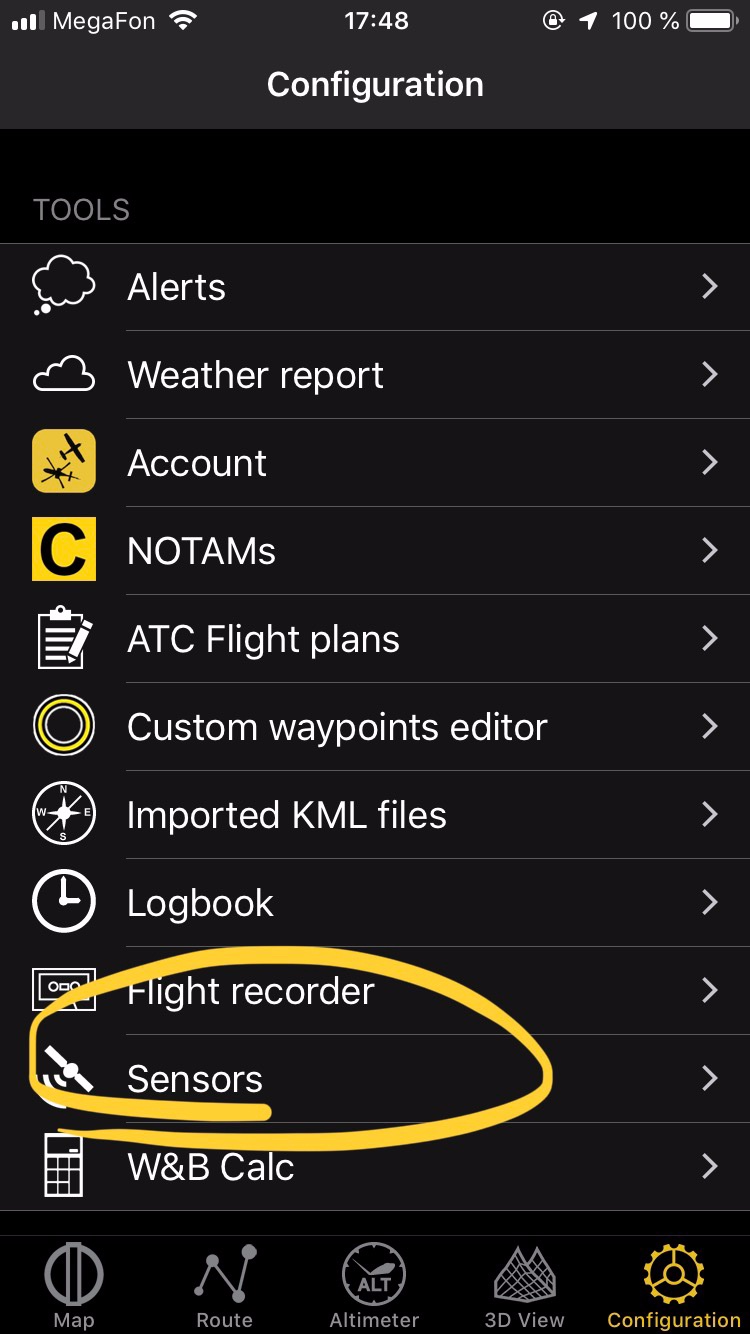Launch the W&B Calc tool
The height and width of the screenshot is (1334, 750).
click(x=375, y=1168)
